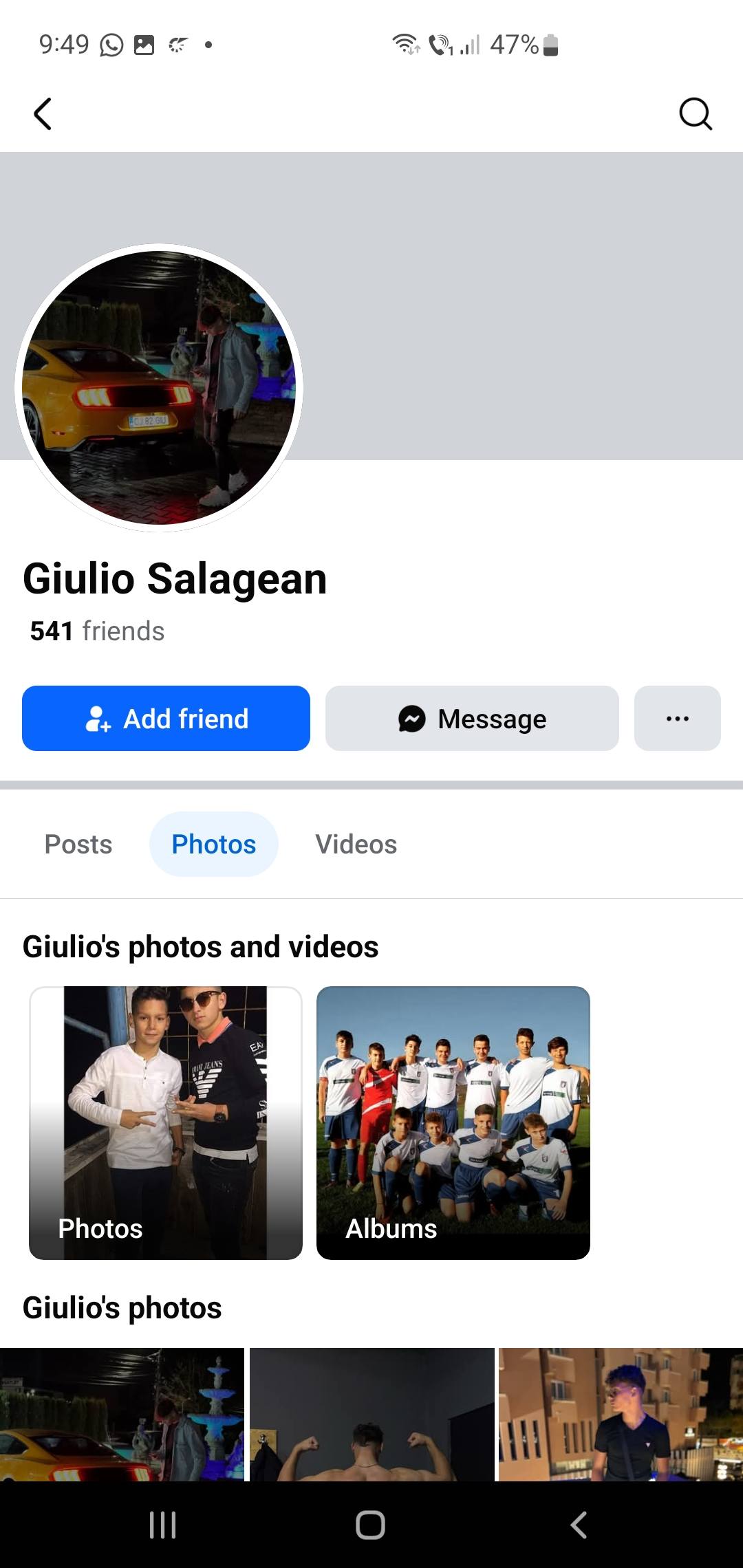Switch to the Posts tab
This screenshot has height=1568, width=743.
pyautogui.click(x=78, y=844)
